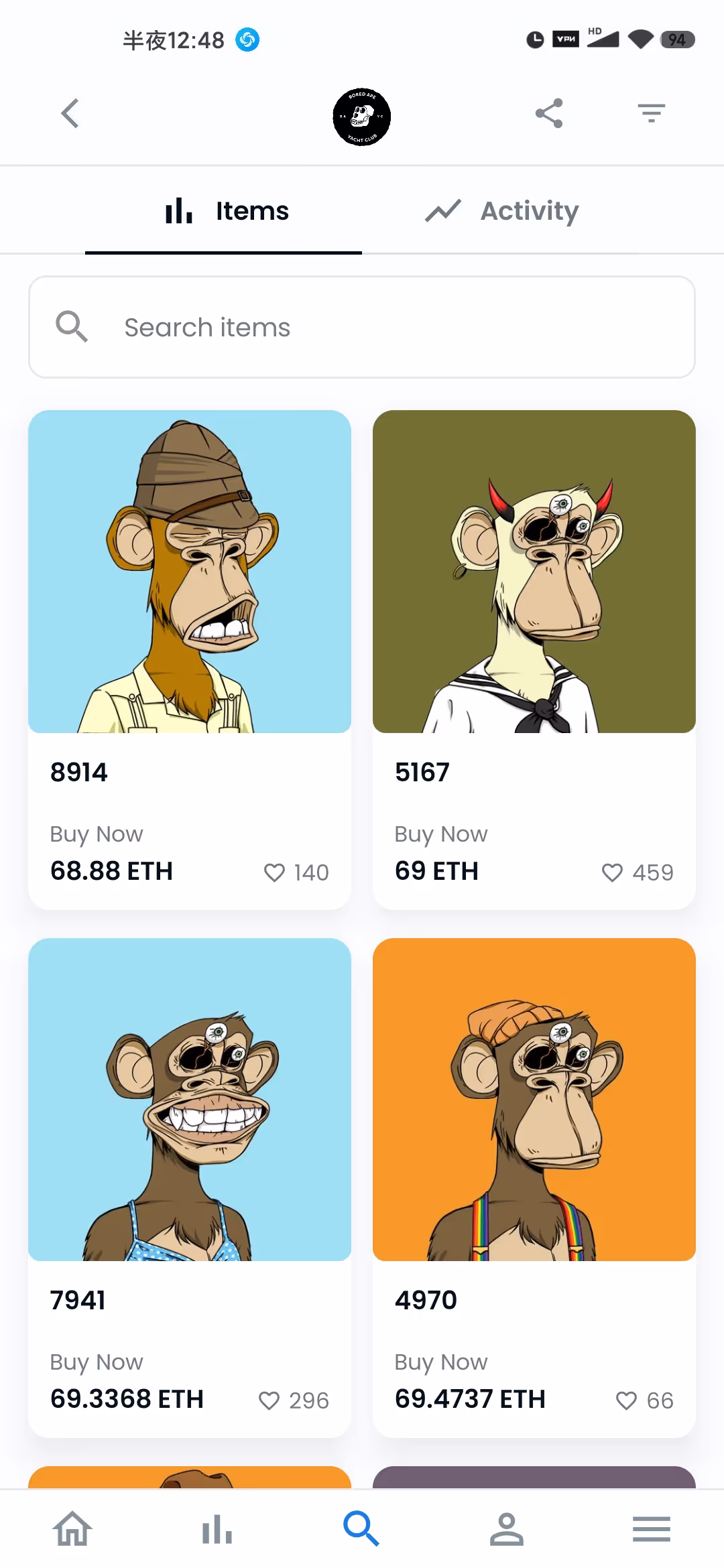Open the profile tab
724x1568 pixels.
point(507,1530)
